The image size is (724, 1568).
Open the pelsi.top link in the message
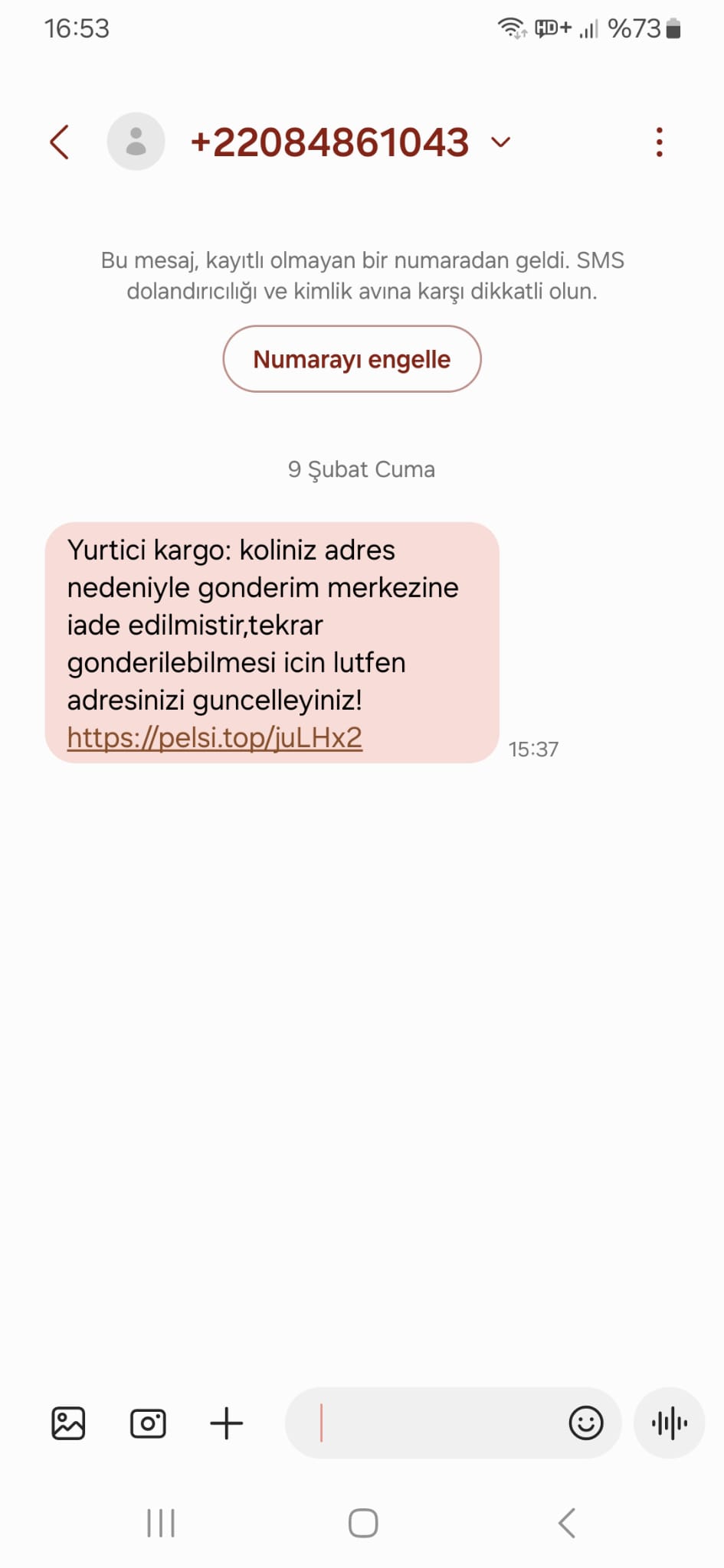(215, 738)
